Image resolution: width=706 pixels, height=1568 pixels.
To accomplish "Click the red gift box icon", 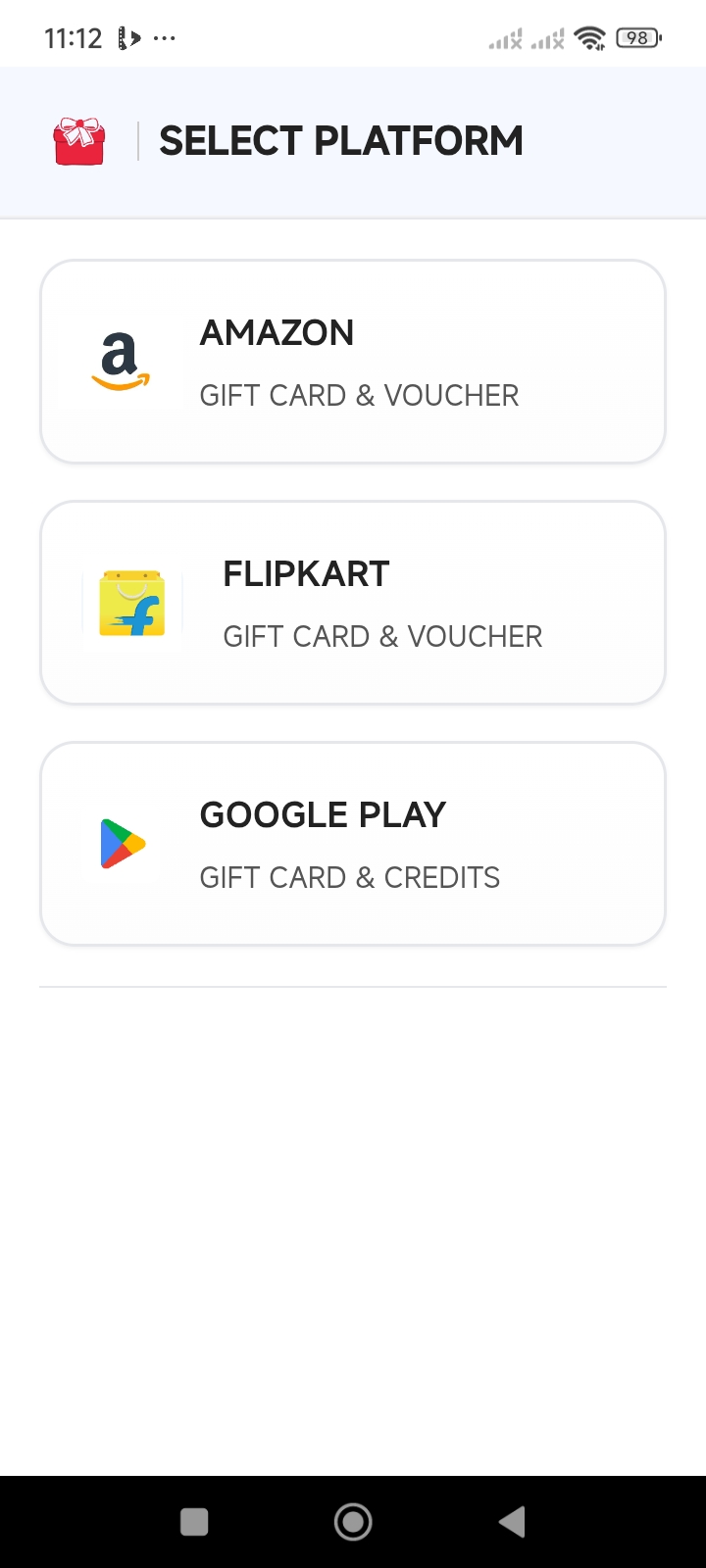I will (x=78, y=141).
